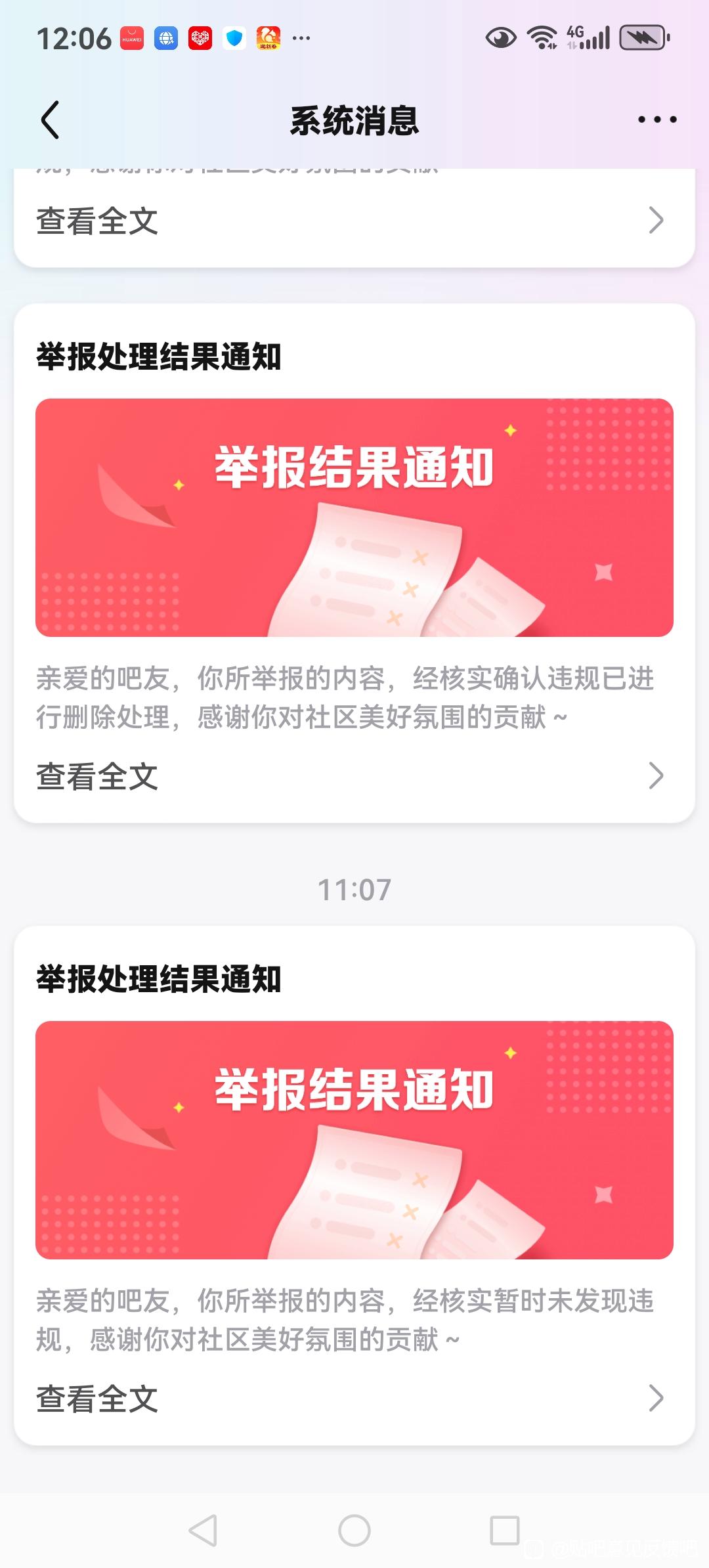Go back from 系统消息 page
The height and width of the screenshot is (1568, 709).
pyautogui.click(x=50, y=120)
